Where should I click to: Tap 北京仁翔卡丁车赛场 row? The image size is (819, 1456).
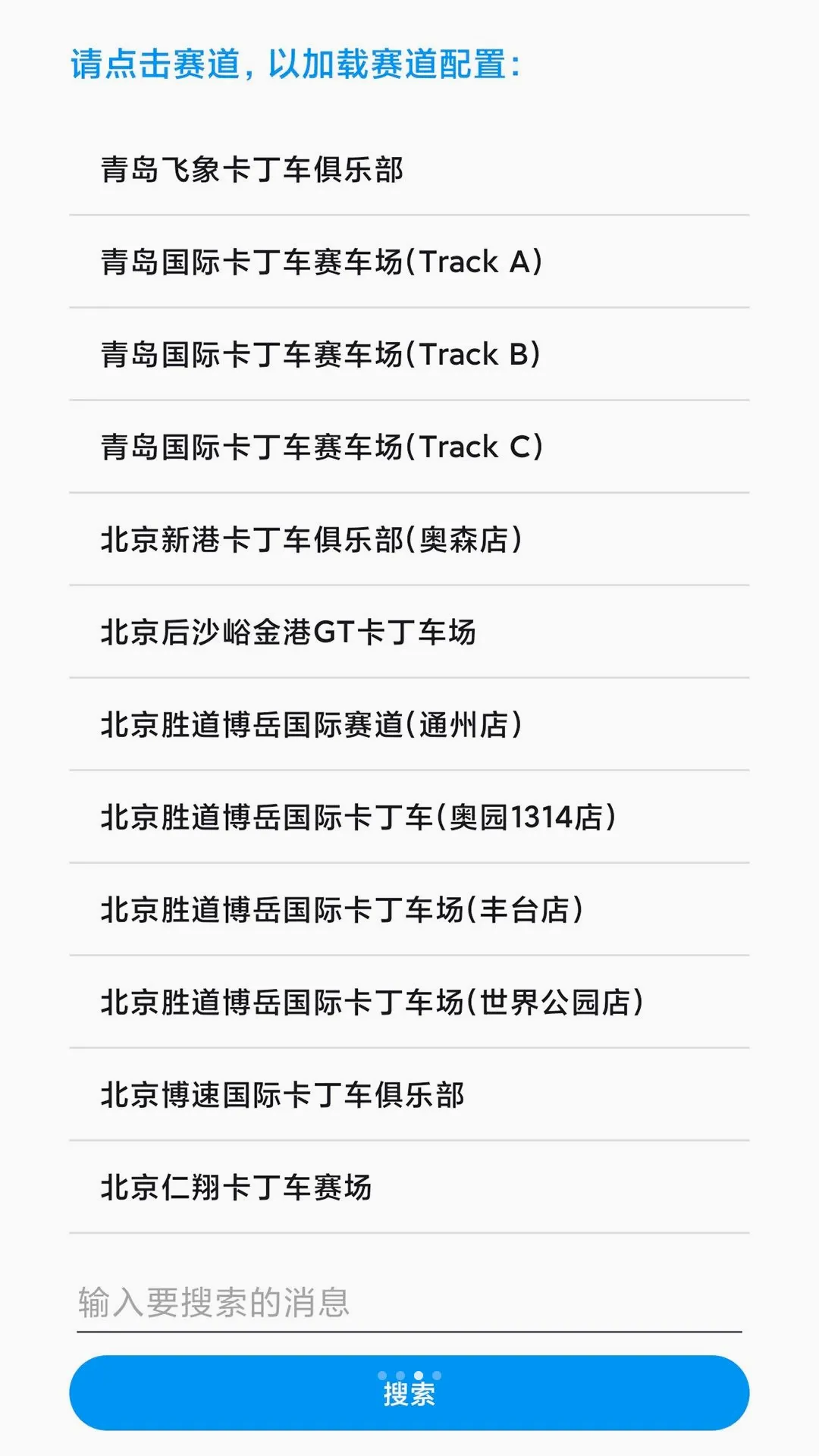[x=409, y=1187]
